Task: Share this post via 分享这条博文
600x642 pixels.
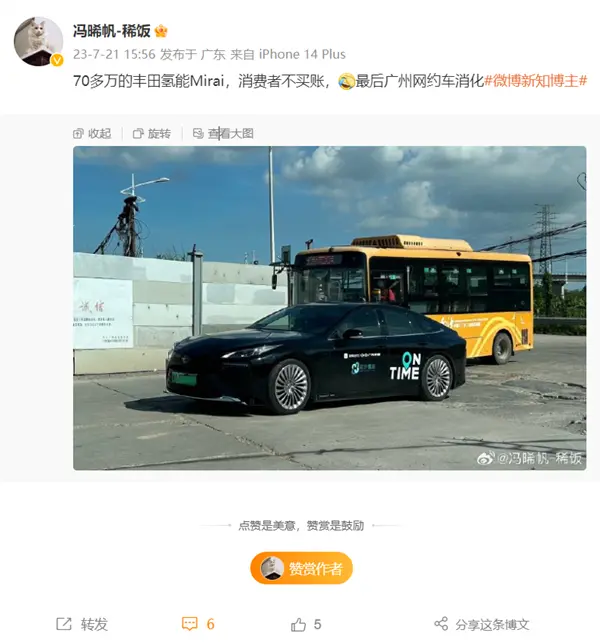Action: 482,624
